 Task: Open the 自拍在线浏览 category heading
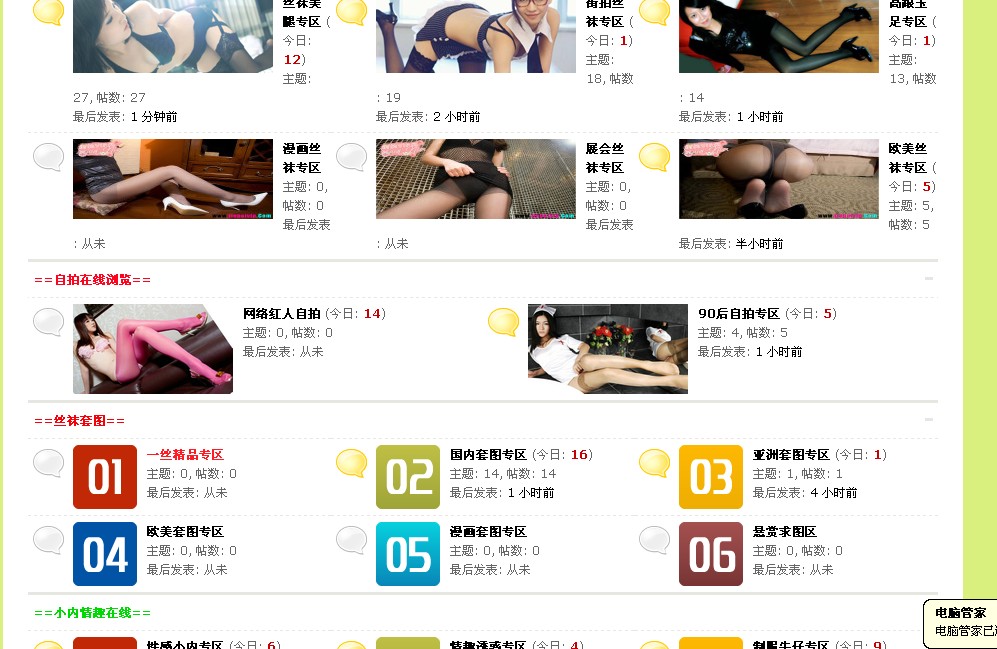tap(93, 280)
